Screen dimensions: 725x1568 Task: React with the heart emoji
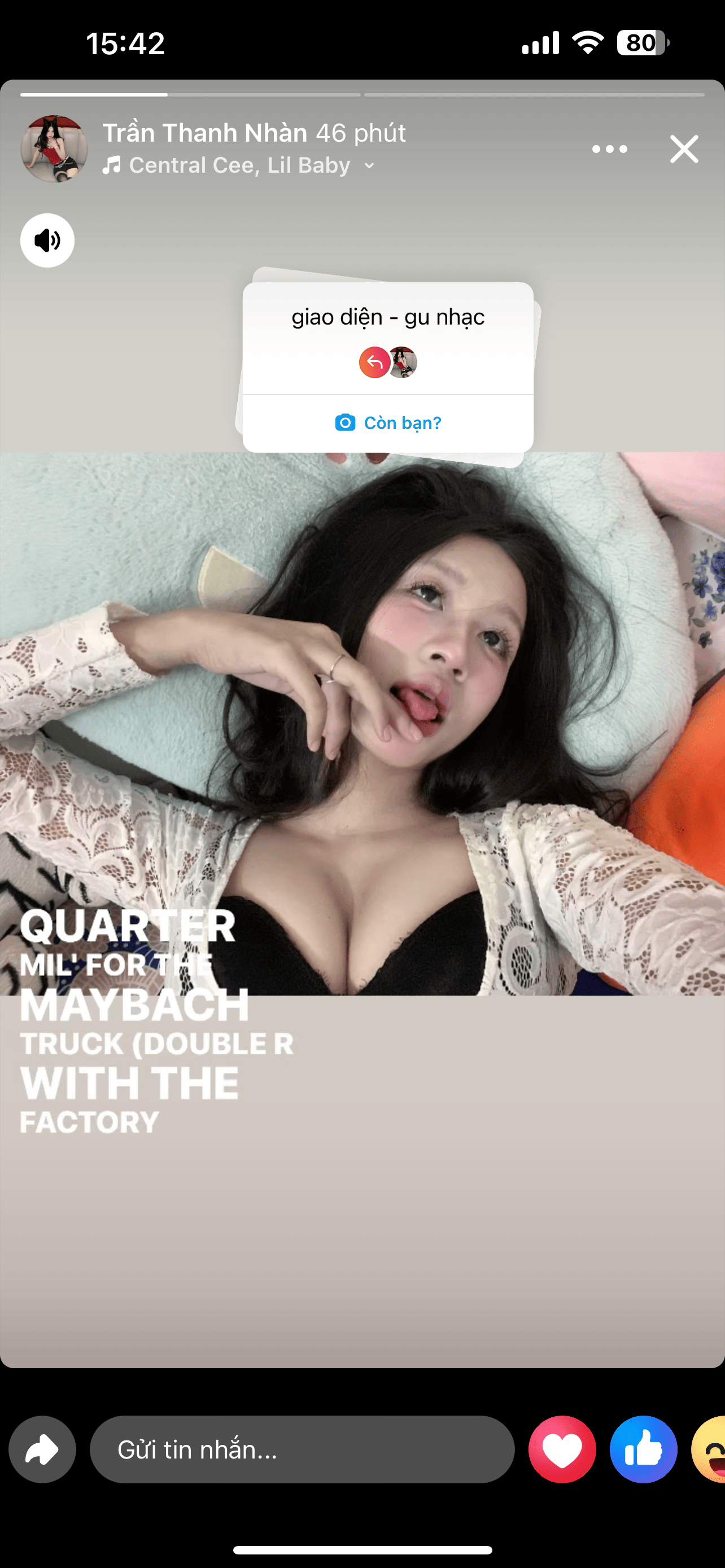point(562,1450)
